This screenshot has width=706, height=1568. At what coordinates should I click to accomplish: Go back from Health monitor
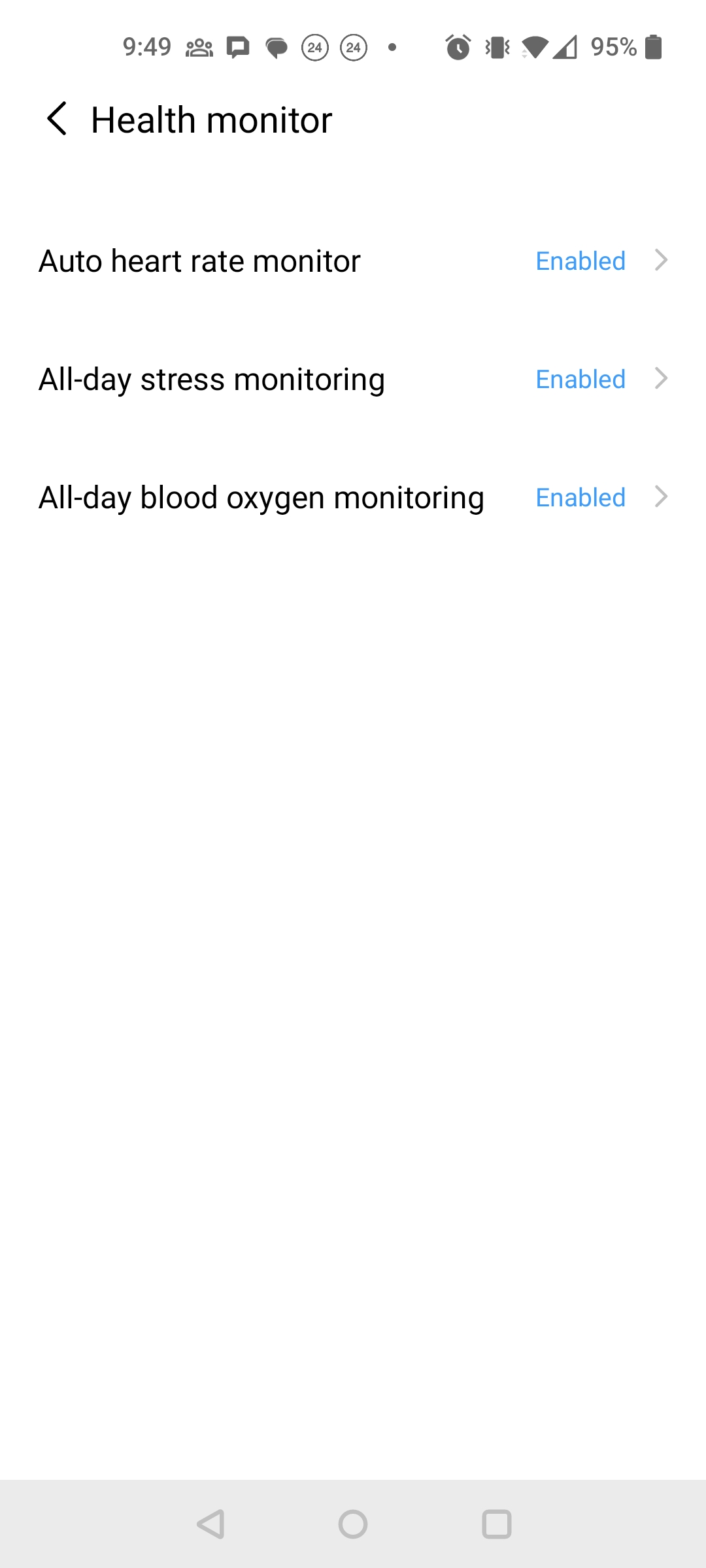[x=58, y=120]
